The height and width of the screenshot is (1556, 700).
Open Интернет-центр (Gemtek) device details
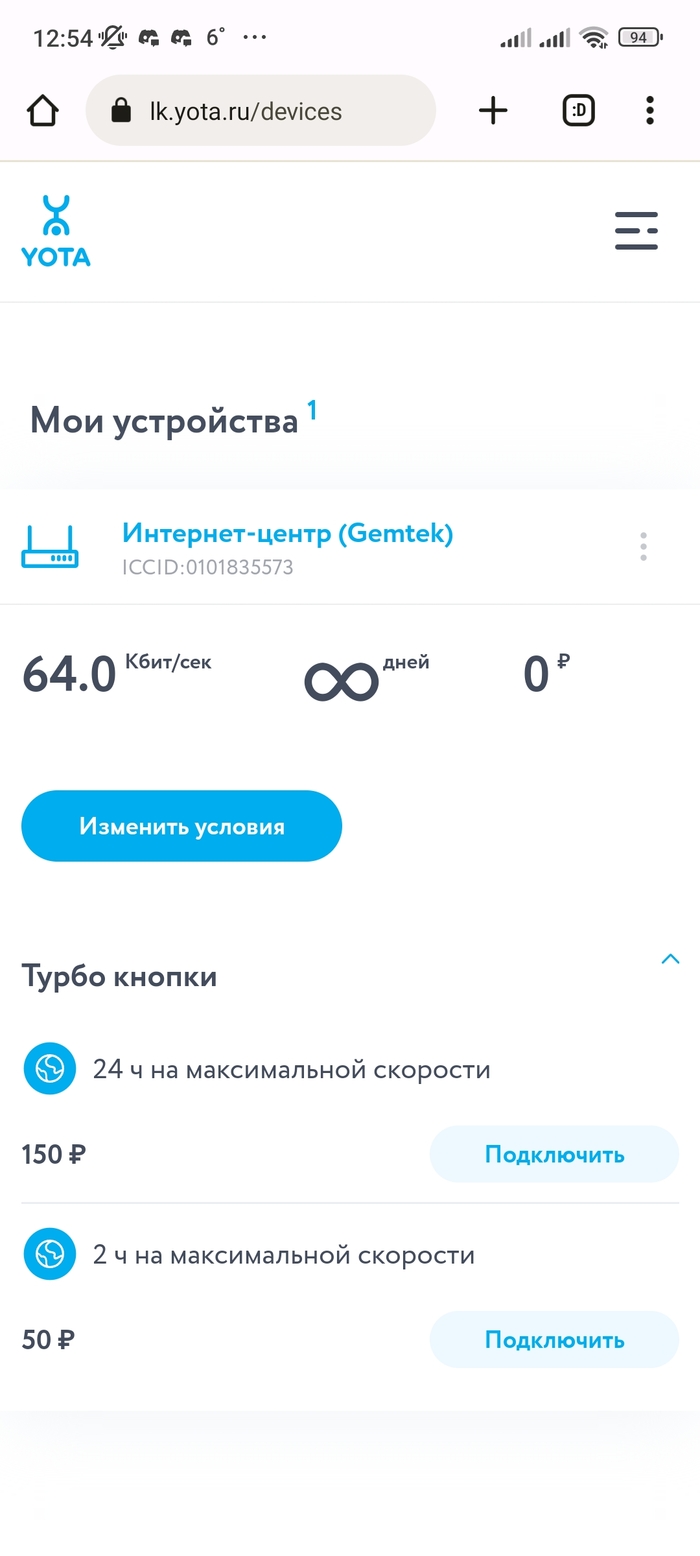pos(287,534)
